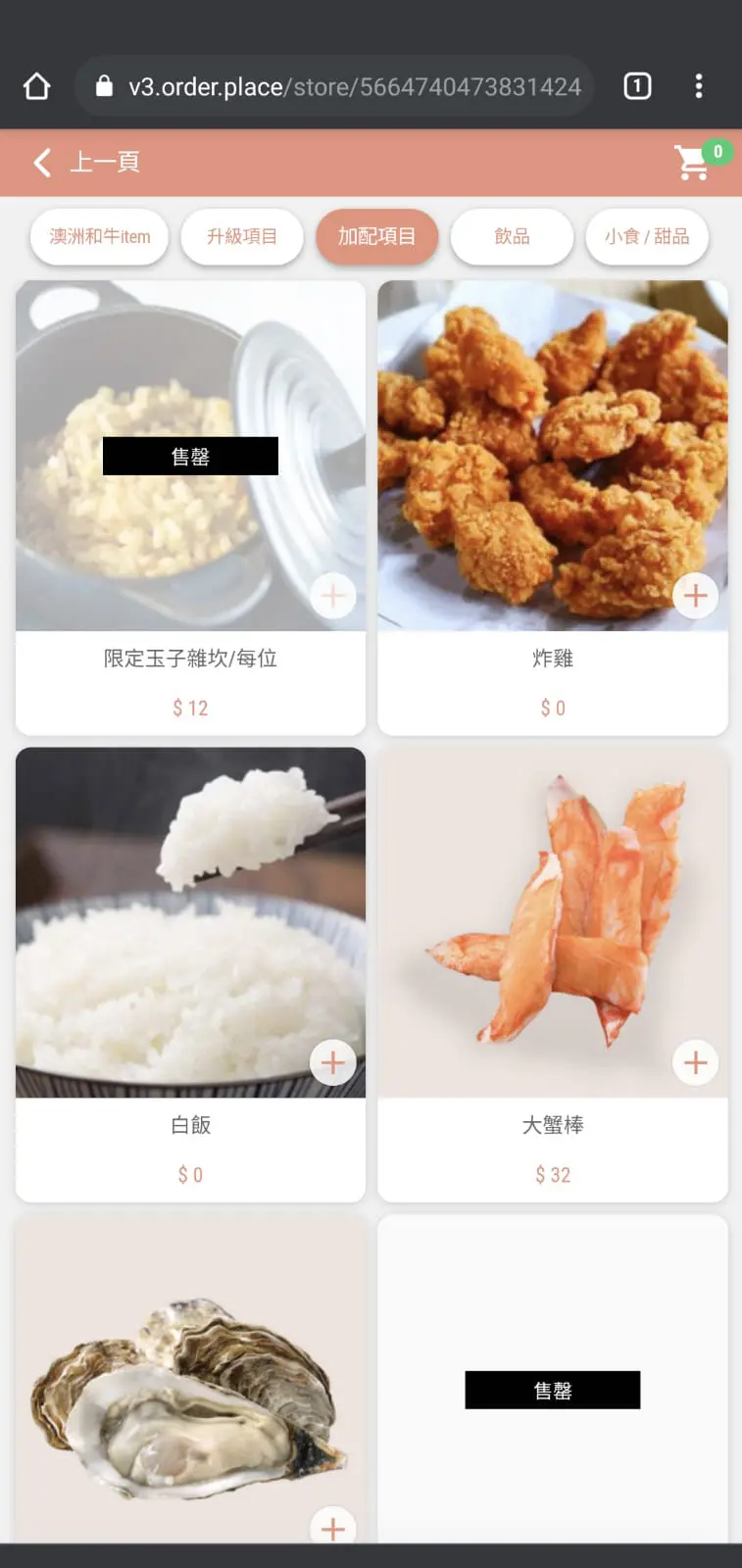Viewport: 742px width, 1568px height.
Task: Open the shopping cart
Action: tap(693, 163)
